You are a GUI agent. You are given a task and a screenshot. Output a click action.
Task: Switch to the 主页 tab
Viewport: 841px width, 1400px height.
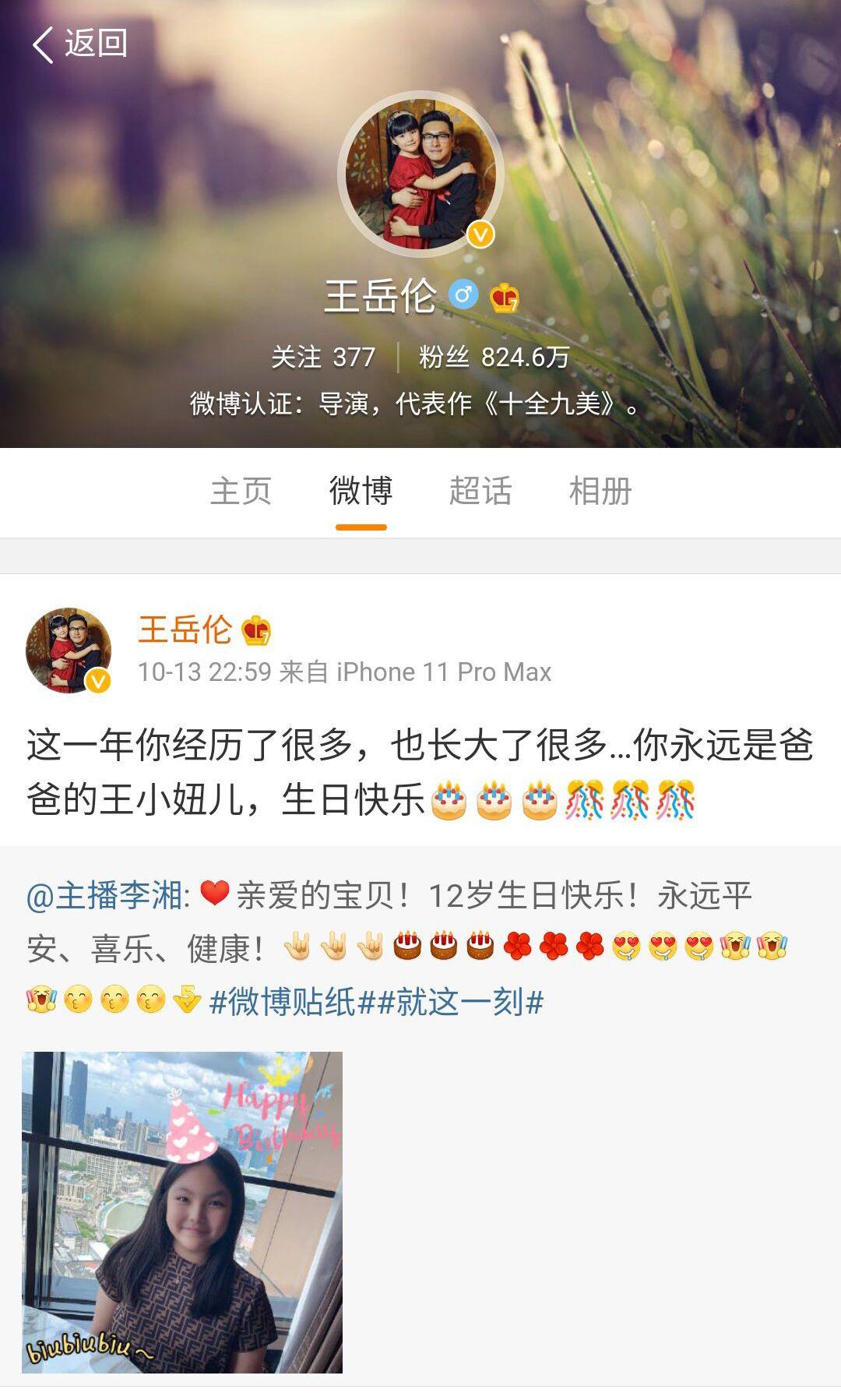(x=241, y=492)
